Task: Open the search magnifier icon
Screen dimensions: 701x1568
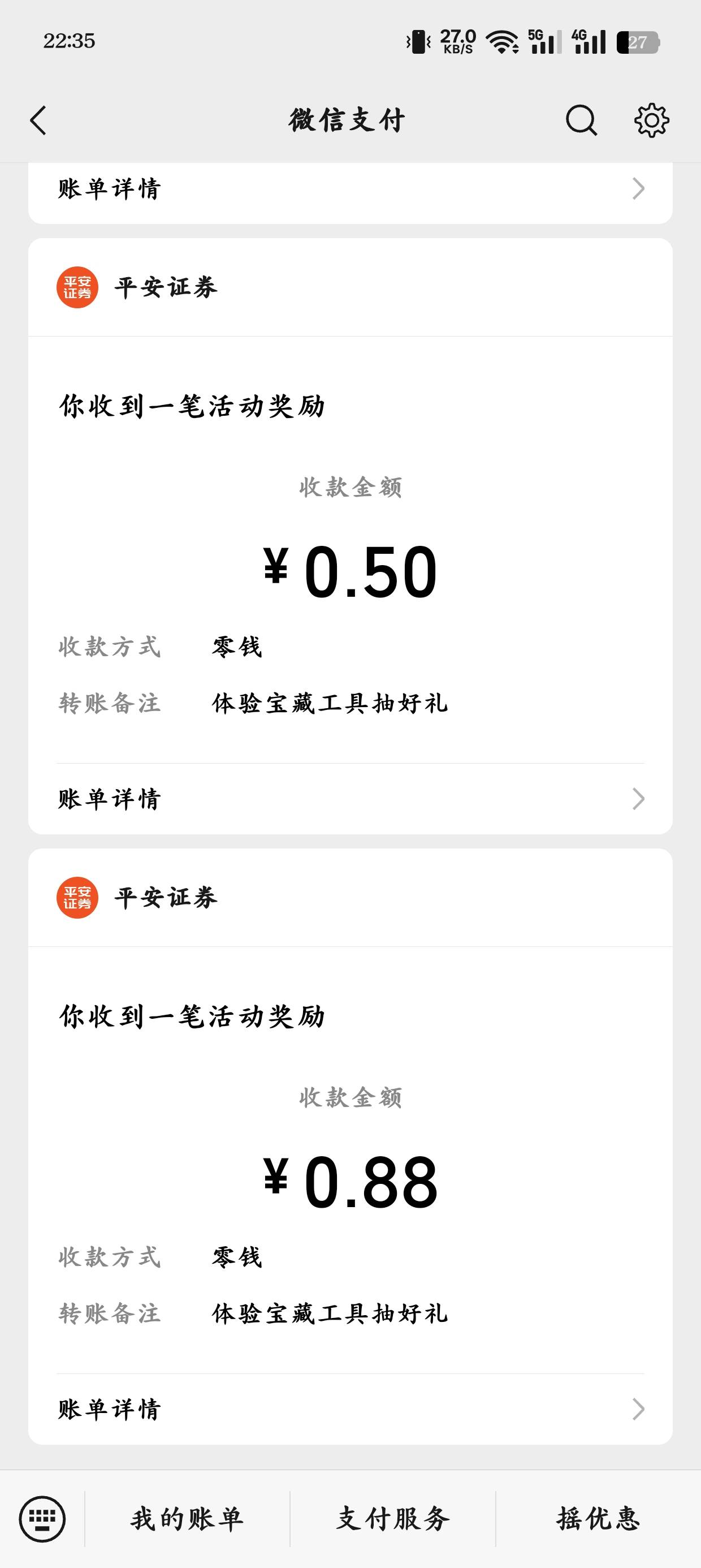Action: click(581, 120)
